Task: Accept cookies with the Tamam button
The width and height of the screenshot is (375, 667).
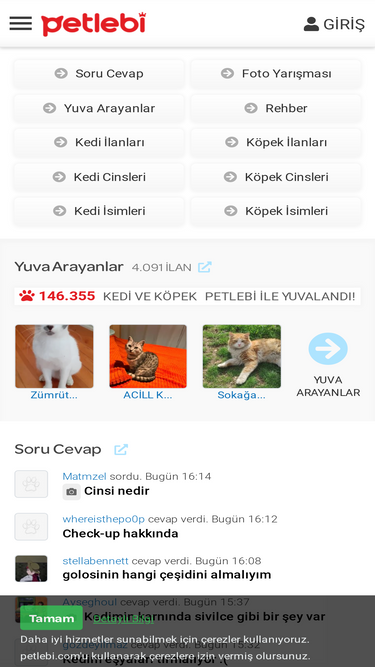Action: tap(51, 619)
